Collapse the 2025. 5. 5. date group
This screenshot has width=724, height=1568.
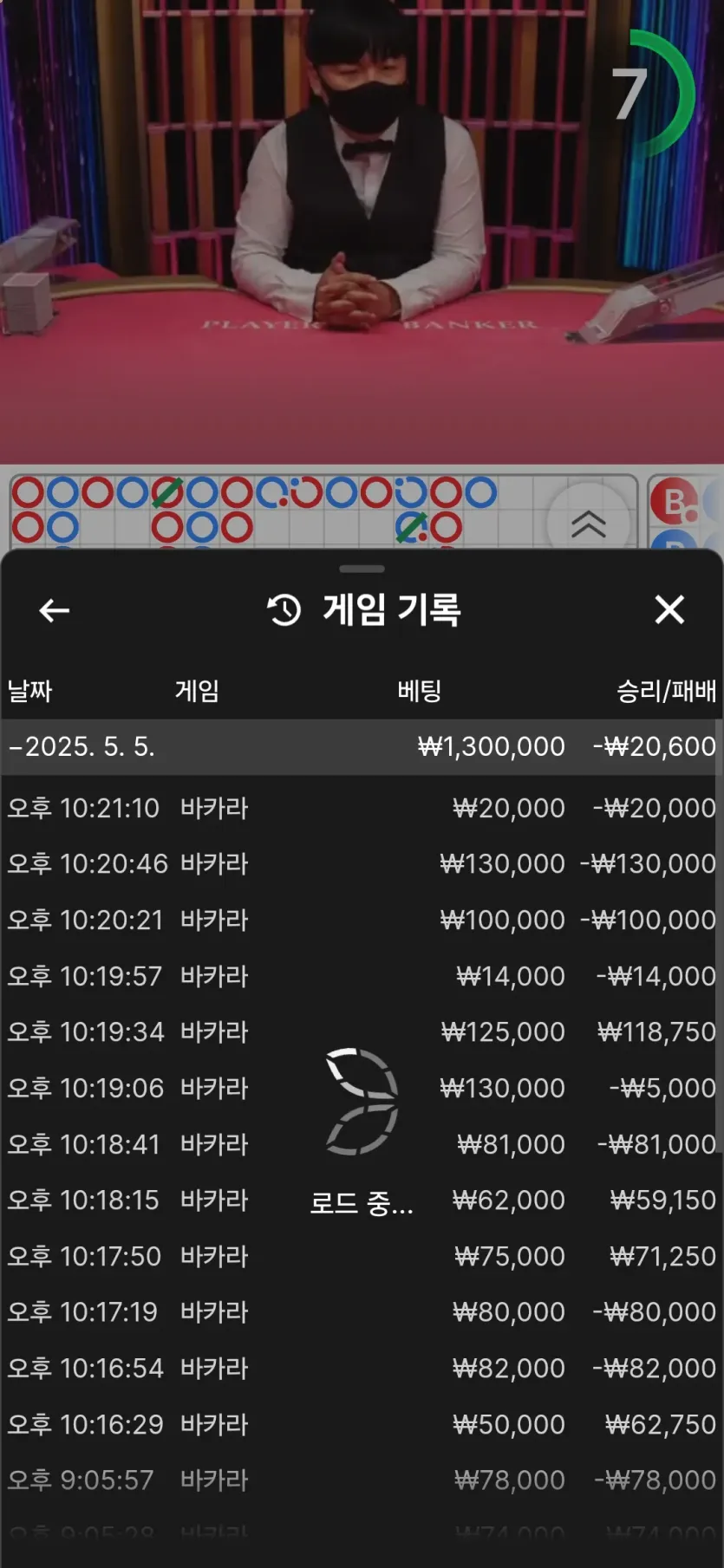[x=362, y=746]
